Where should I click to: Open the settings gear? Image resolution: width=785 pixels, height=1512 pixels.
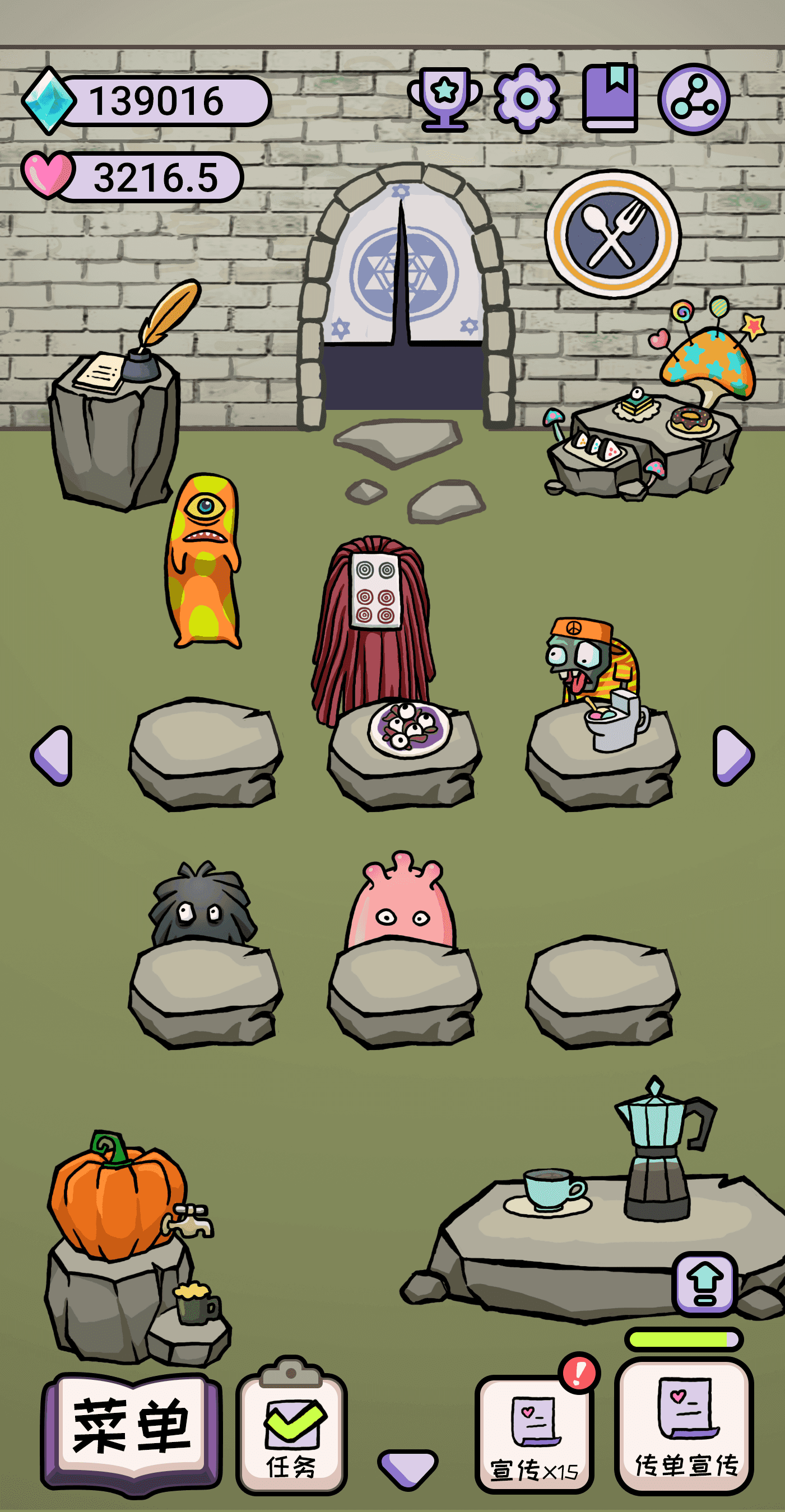point(527,99)
